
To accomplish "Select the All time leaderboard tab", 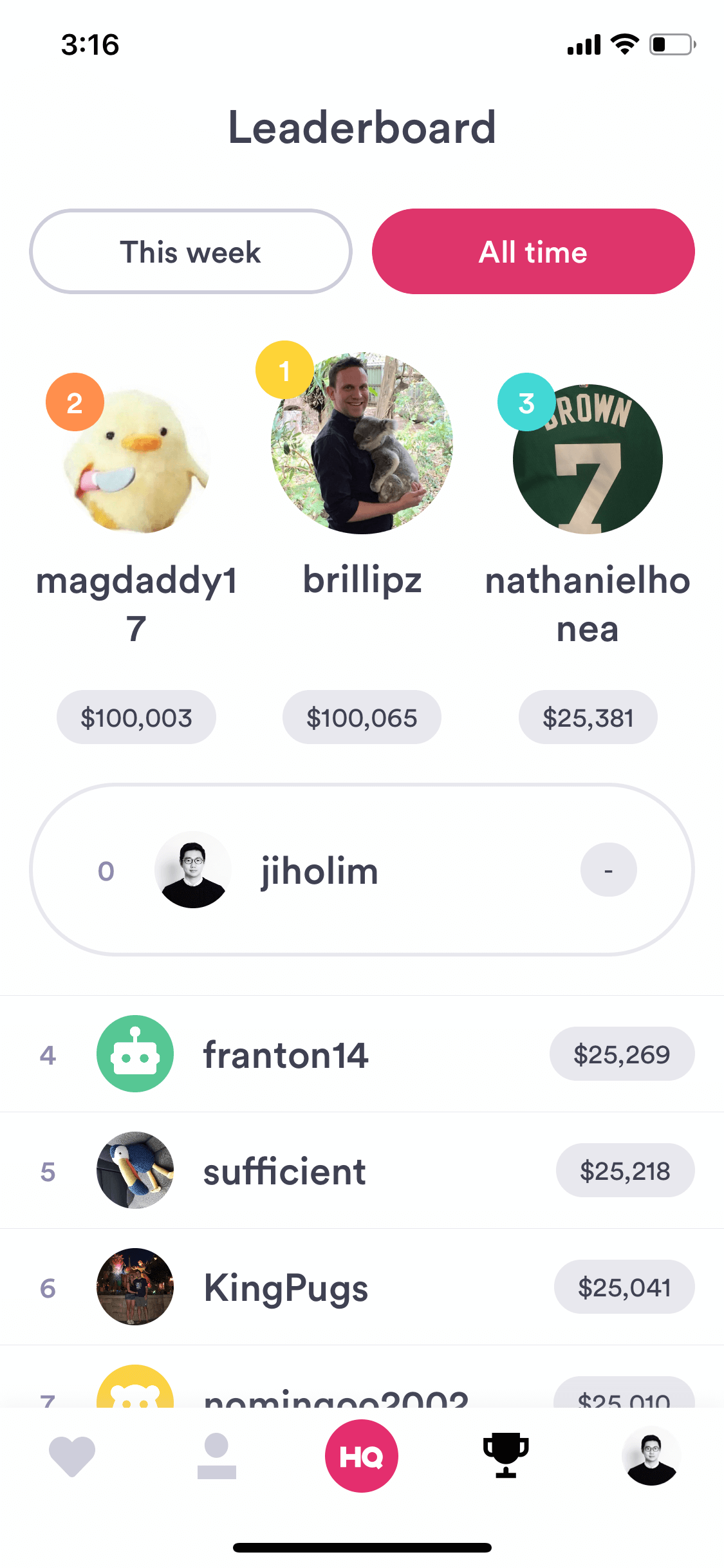I will (533, 252).
